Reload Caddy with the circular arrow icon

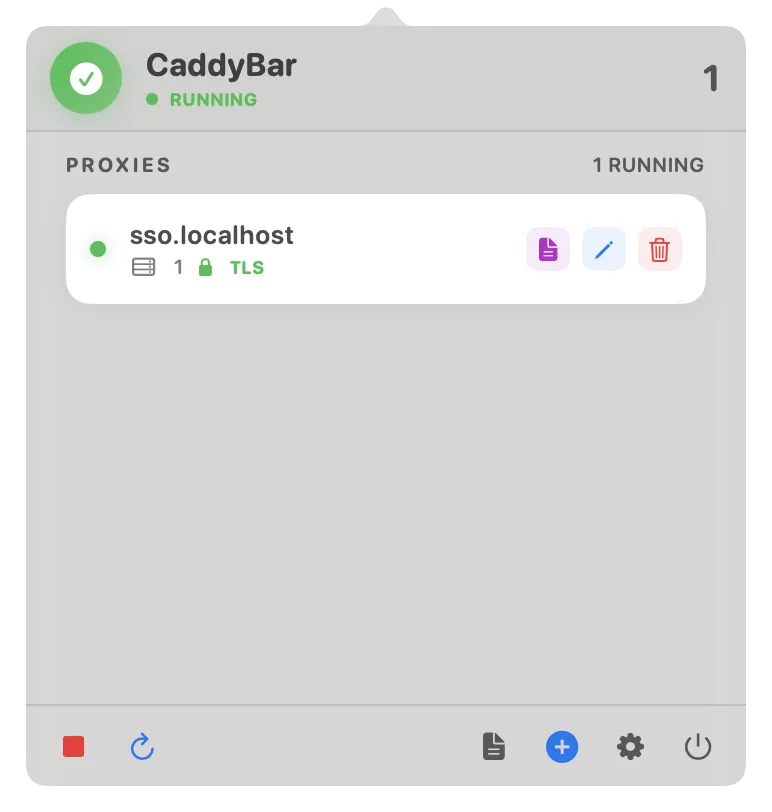pos(141,745)
